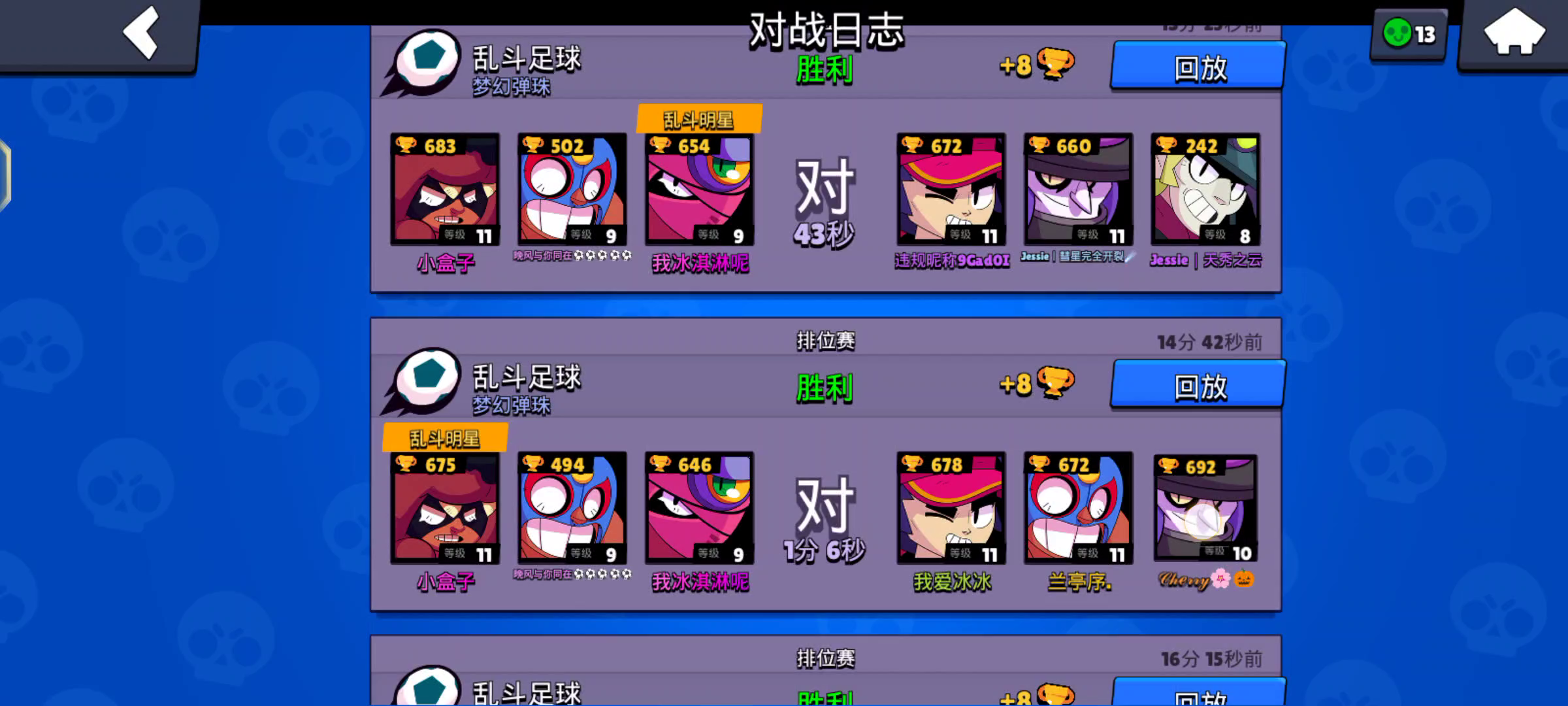Image resolution: width=1568 pixels, height=706 pixels.
Task: Open the online friends indicator showing 13
Action: 1409,34
